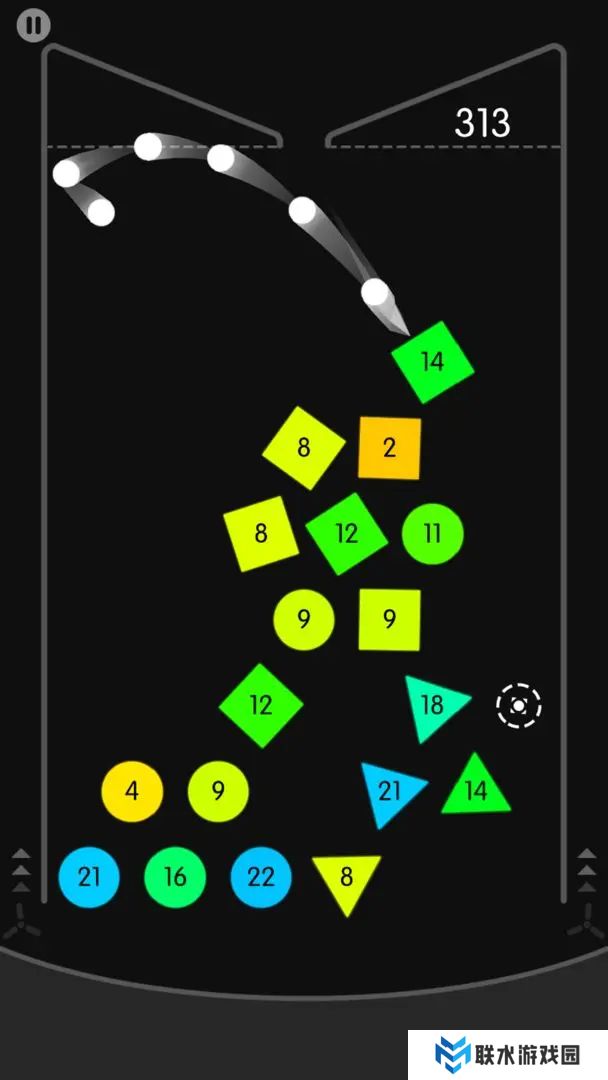Pause the game
Image resolution: width=608 pixels, height=1080 pixels.
[33, 26]
